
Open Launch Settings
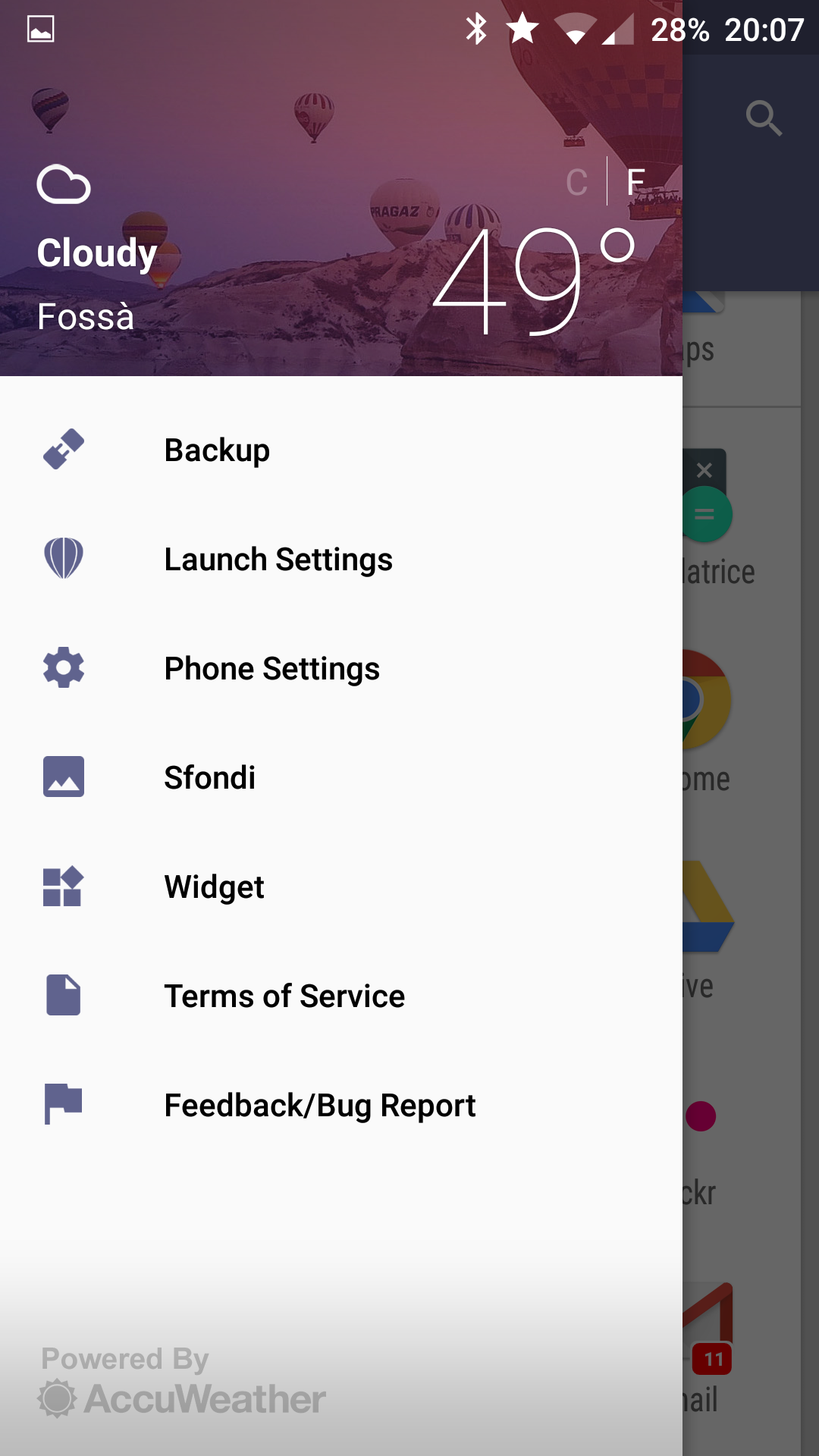click(341, 559)
